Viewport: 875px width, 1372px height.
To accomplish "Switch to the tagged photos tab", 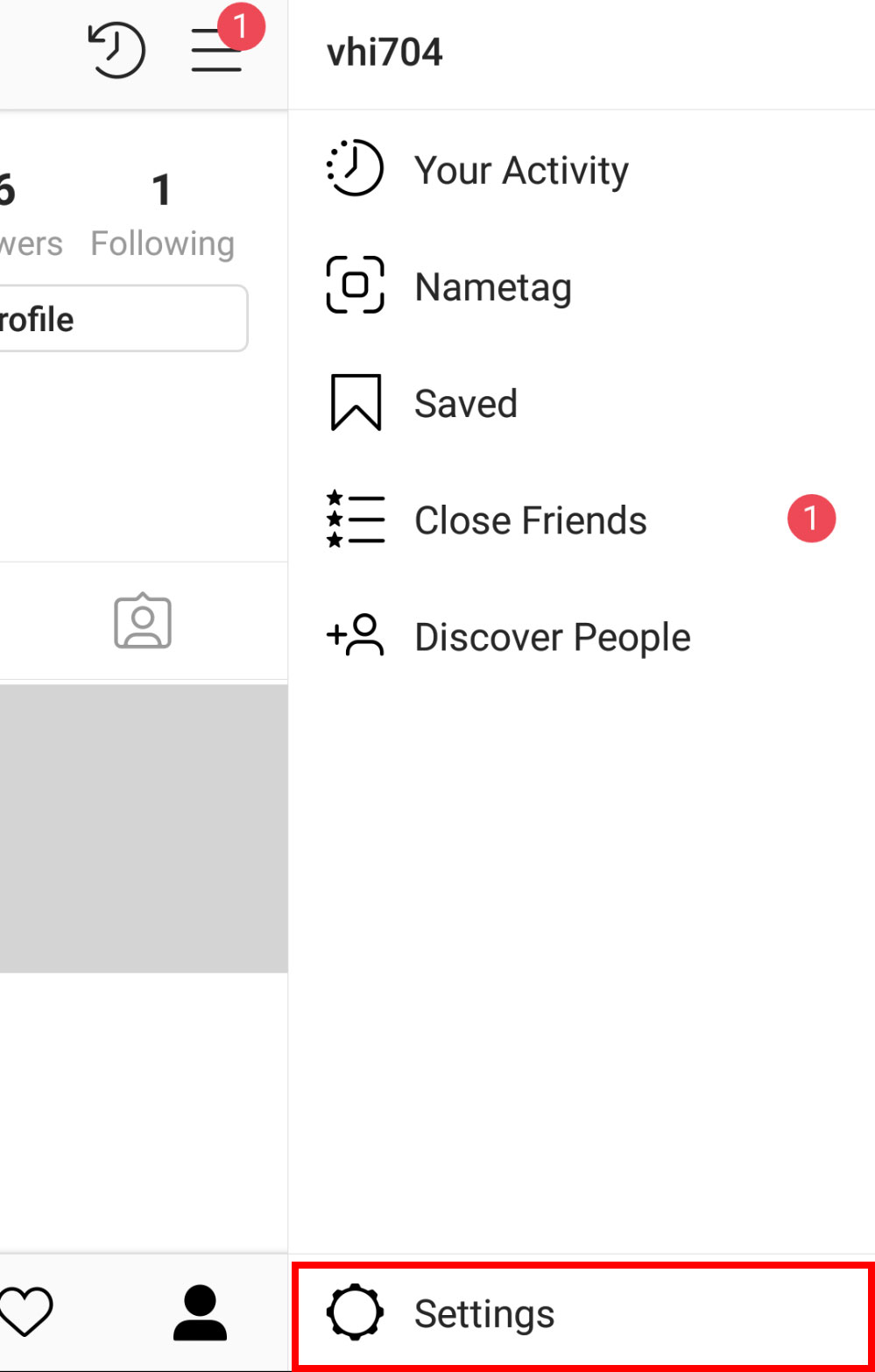I will [143, 621].
